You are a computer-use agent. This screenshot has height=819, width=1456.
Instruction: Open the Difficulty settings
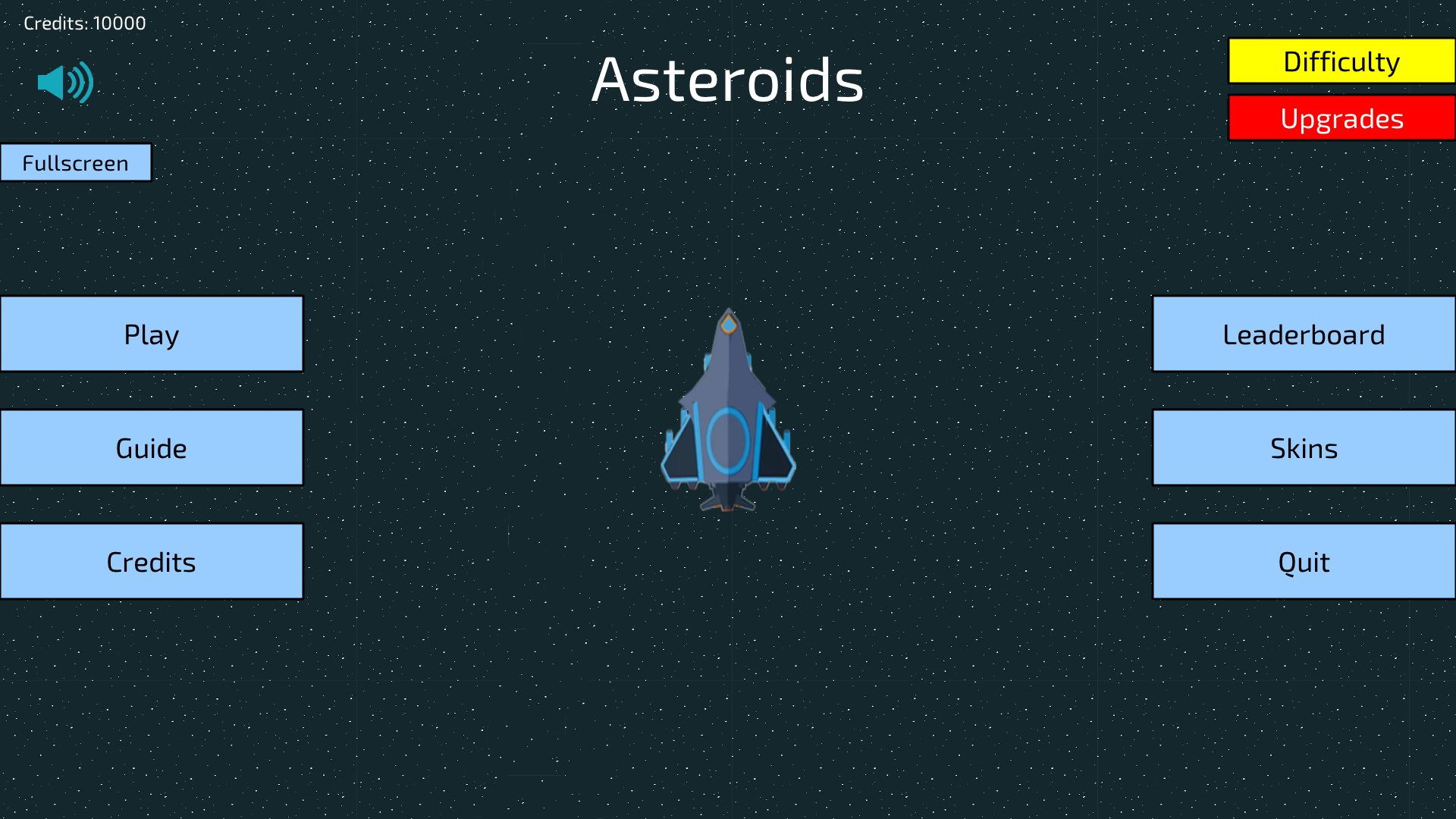[x=1341, y=61]
